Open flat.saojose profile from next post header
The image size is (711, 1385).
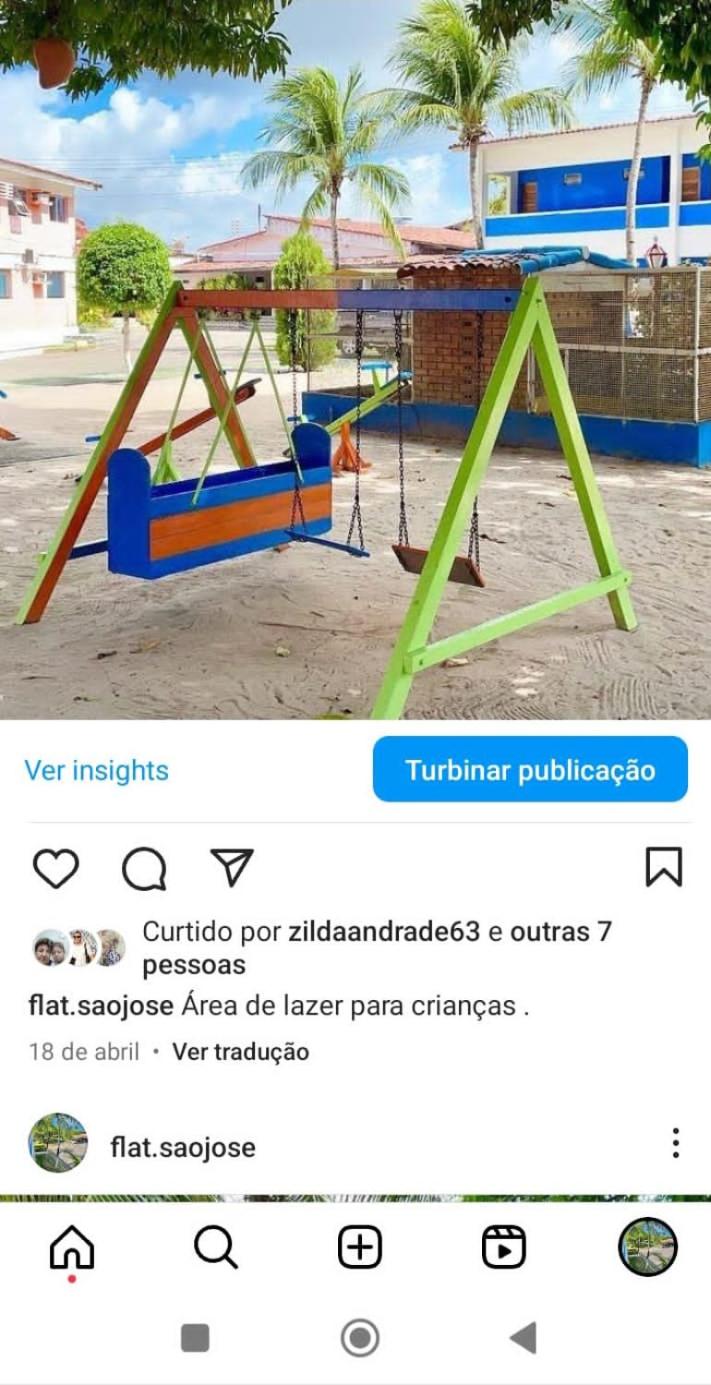pos(182,1147)
